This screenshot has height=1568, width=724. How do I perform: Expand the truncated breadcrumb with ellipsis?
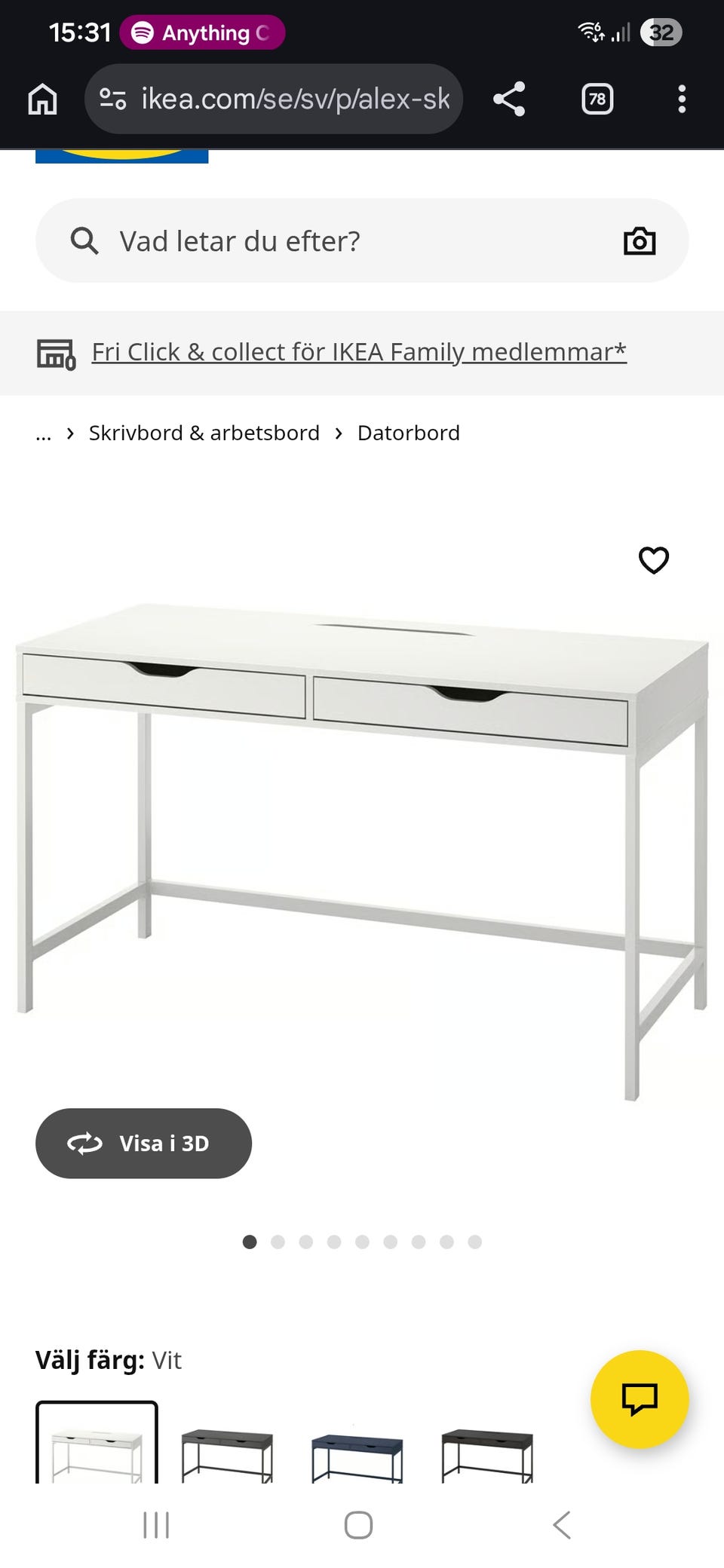click(x=43, y=433)
